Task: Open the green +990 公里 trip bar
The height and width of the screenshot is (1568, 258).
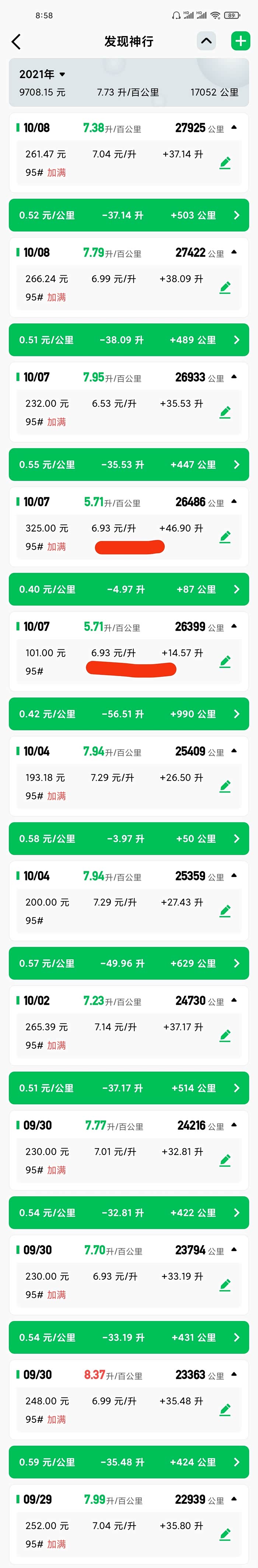Action: click(129, 714)
